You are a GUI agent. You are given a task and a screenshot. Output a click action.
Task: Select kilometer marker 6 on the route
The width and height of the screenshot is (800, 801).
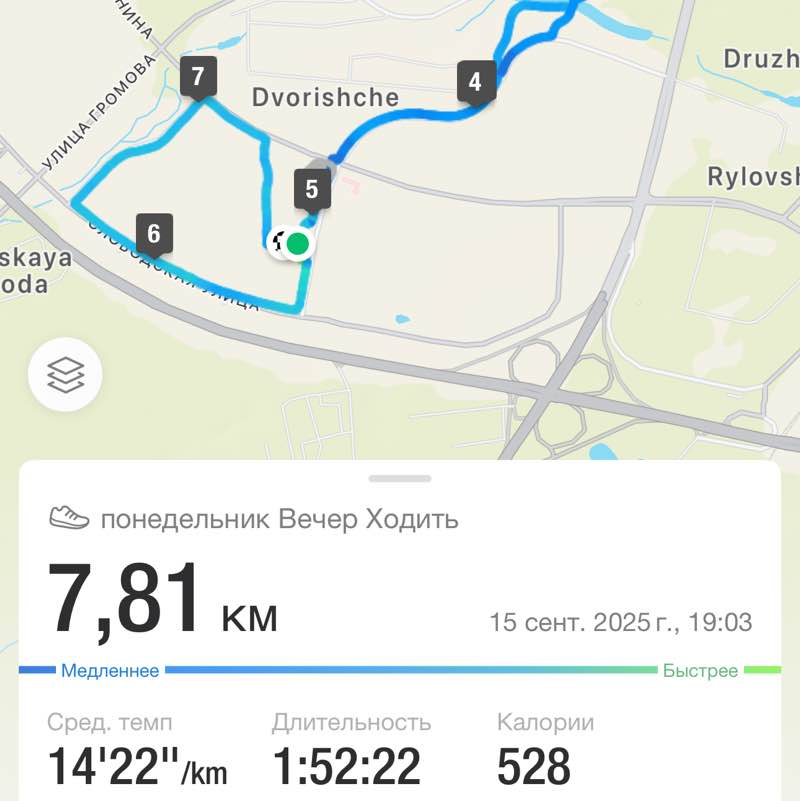click(153, 234)
